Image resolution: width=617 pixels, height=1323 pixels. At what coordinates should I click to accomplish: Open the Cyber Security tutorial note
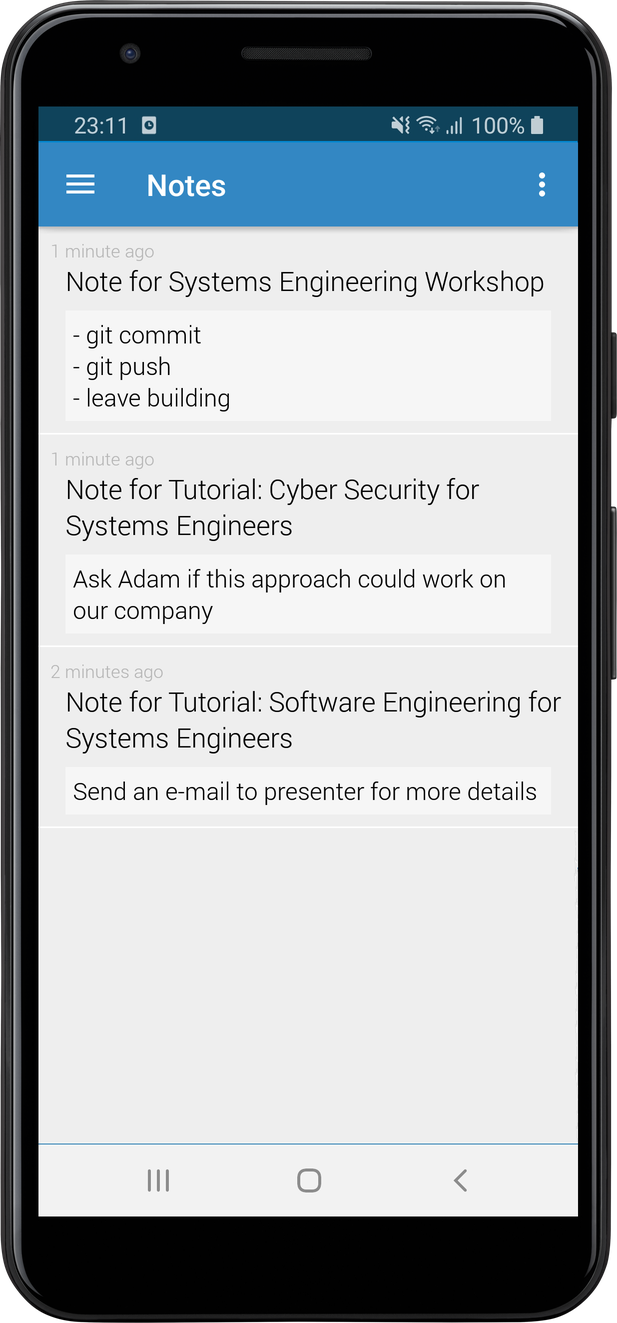tap(308, 541)
